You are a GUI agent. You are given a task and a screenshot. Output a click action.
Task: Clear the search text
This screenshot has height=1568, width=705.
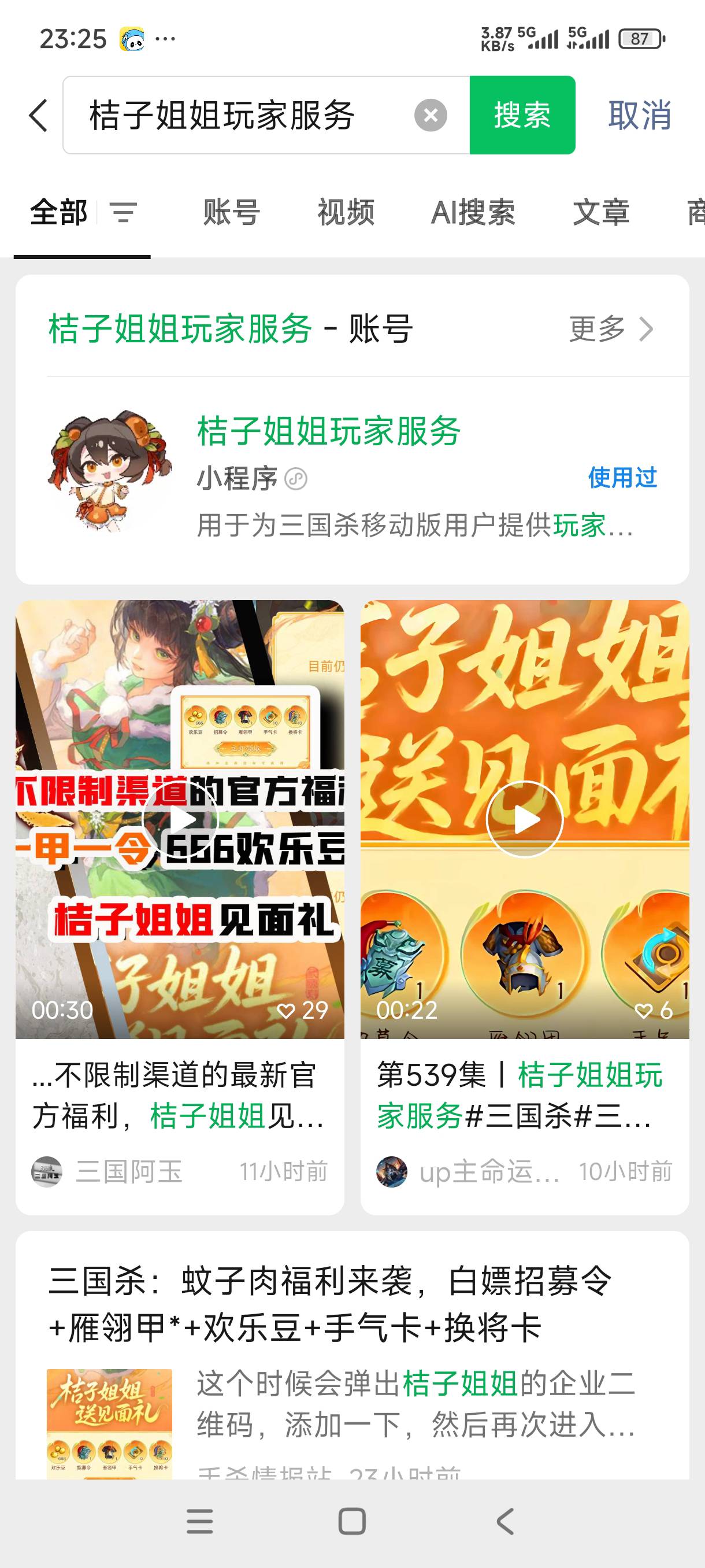click(x=431, y=116)
